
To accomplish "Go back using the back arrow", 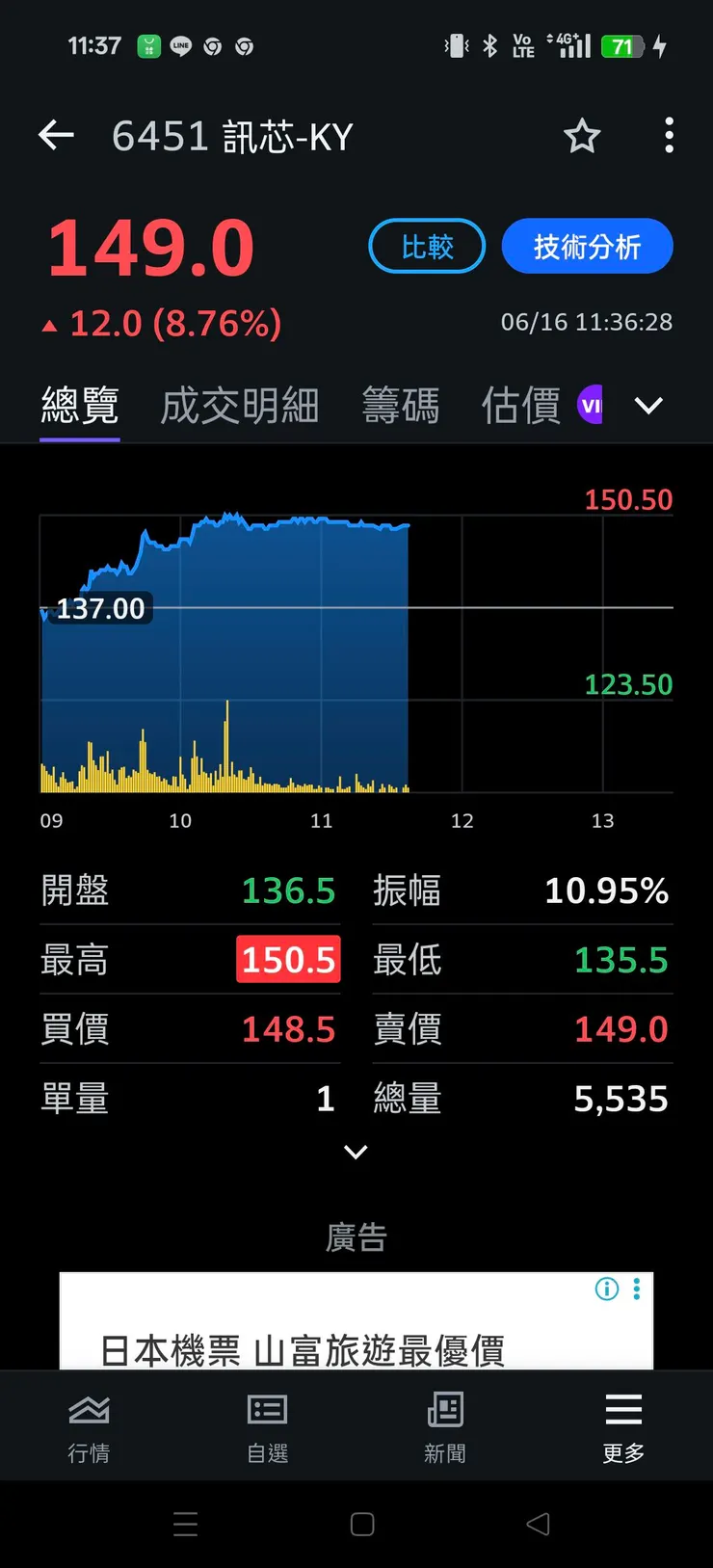I will coord(55,135).
